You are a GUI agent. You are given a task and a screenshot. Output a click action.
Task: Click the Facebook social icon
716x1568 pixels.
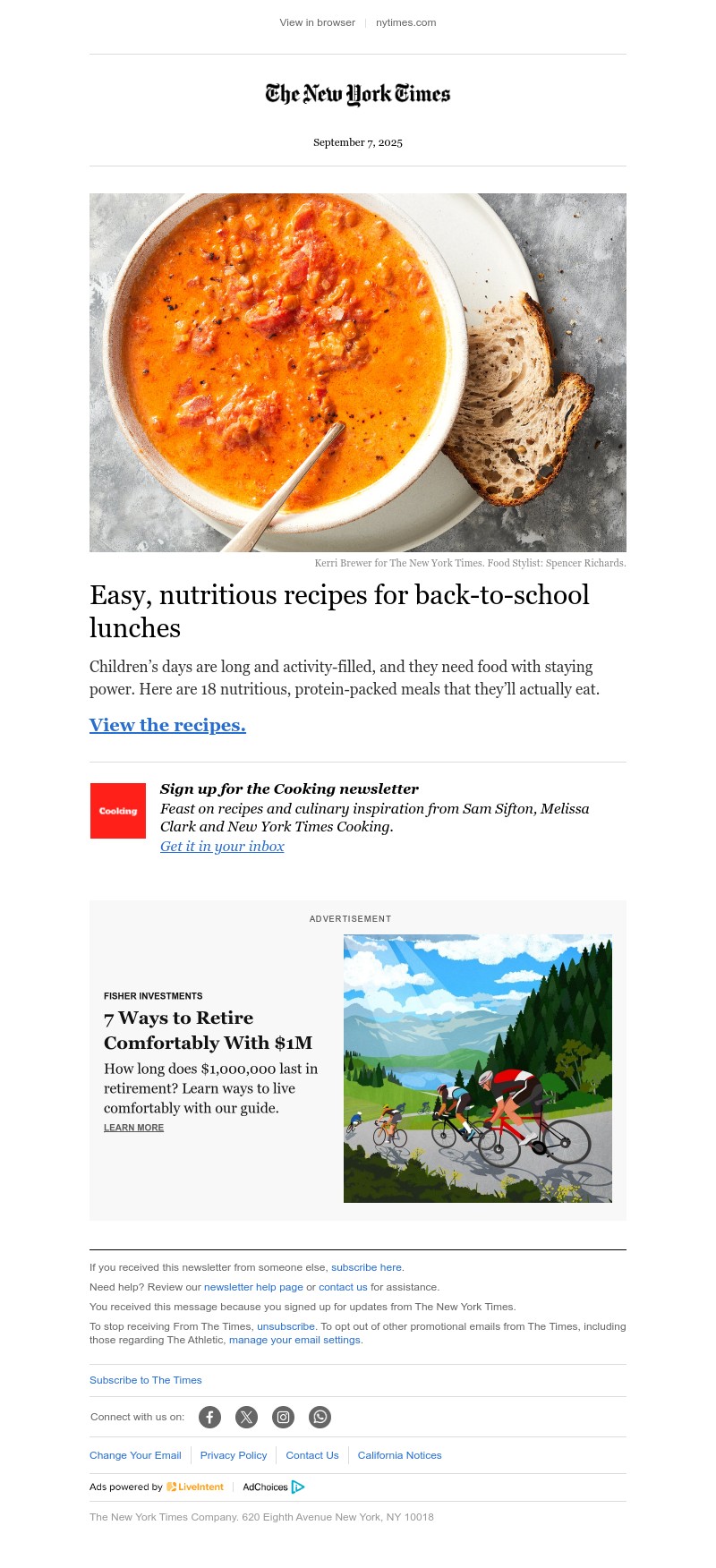[209, 1417]
